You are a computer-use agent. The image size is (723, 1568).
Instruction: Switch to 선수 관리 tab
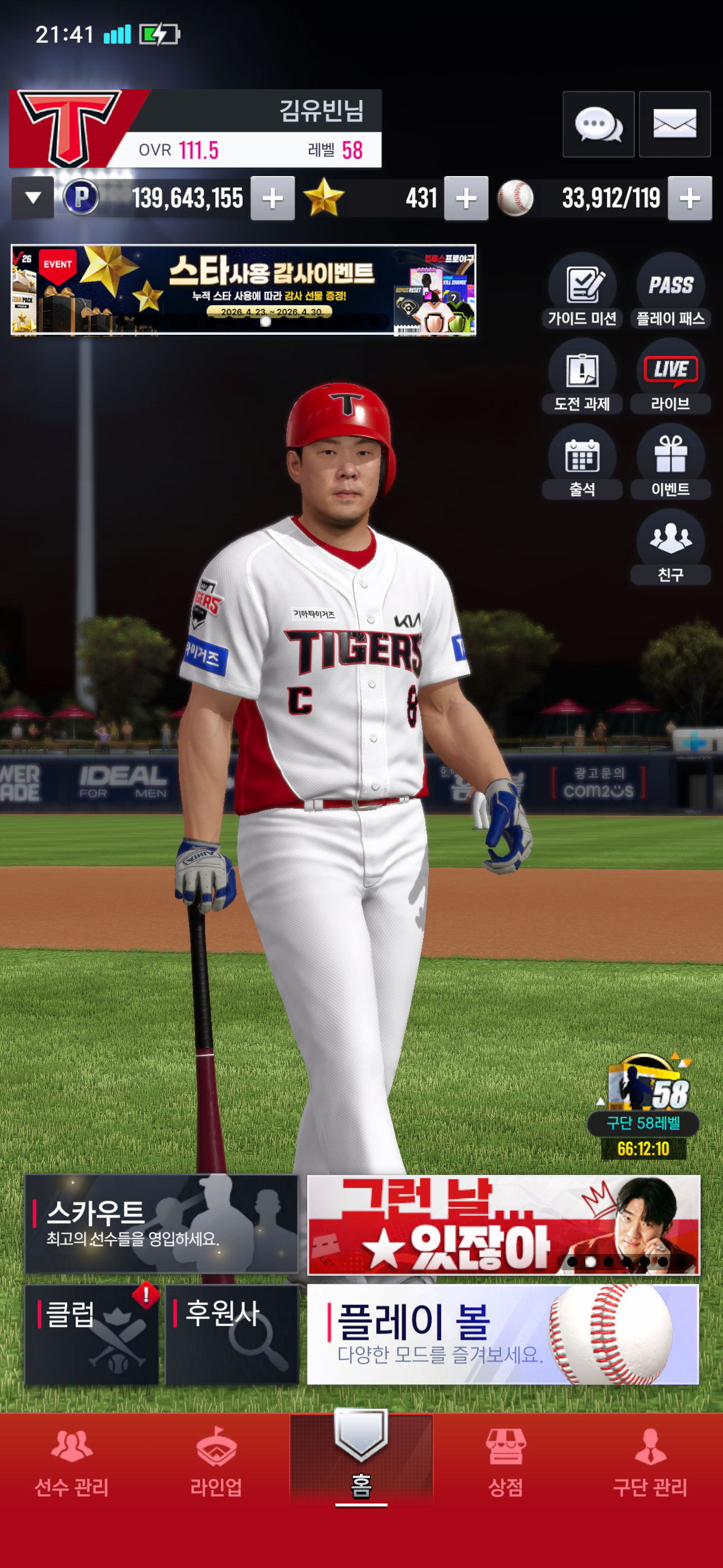72,1462
